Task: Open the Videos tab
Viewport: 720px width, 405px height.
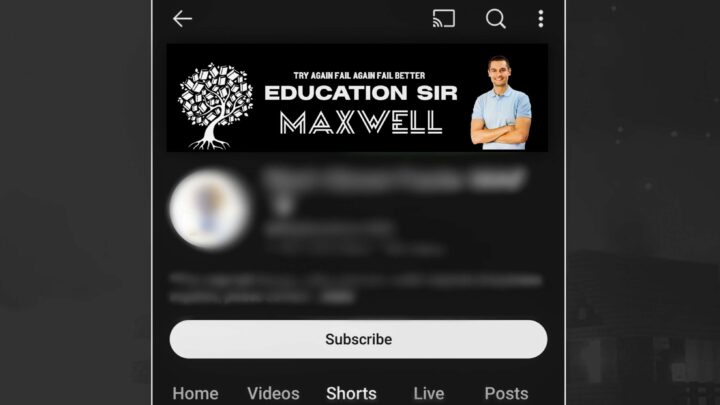Action: pos(273,393)
